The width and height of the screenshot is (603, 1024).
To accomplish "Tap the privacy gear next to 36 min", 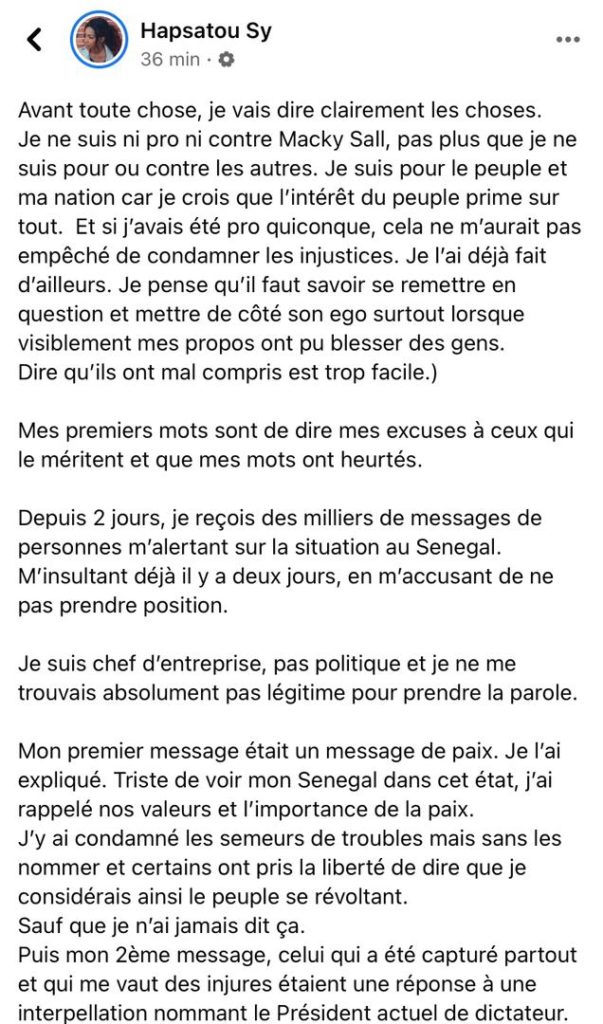I will [226, 60].
